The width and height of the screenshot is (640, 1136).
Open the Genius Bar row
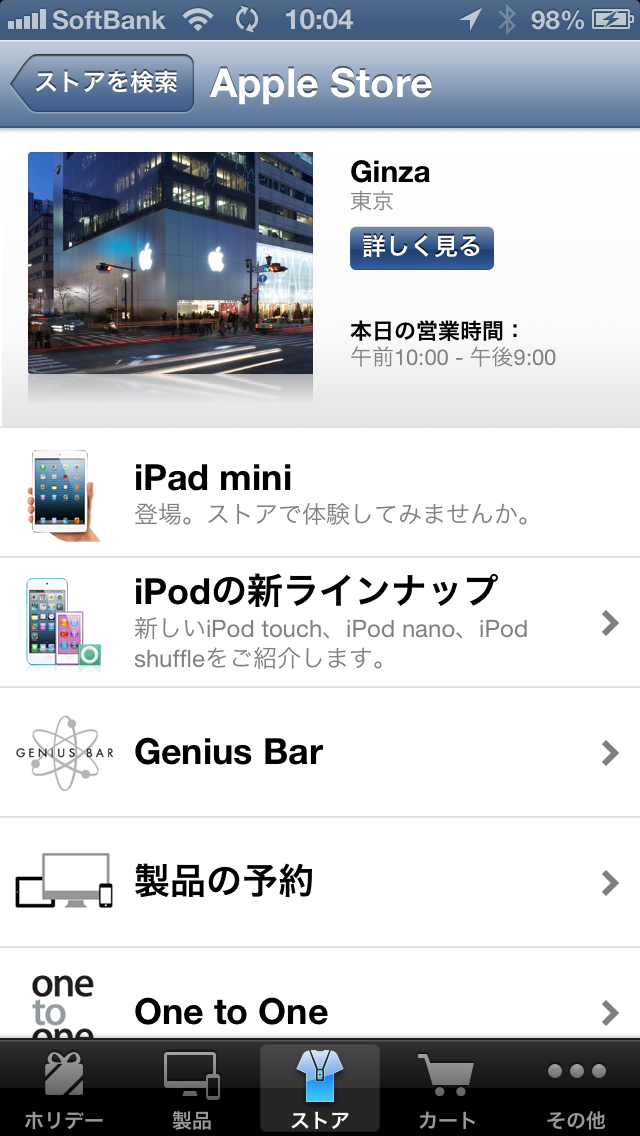point(320,752)
